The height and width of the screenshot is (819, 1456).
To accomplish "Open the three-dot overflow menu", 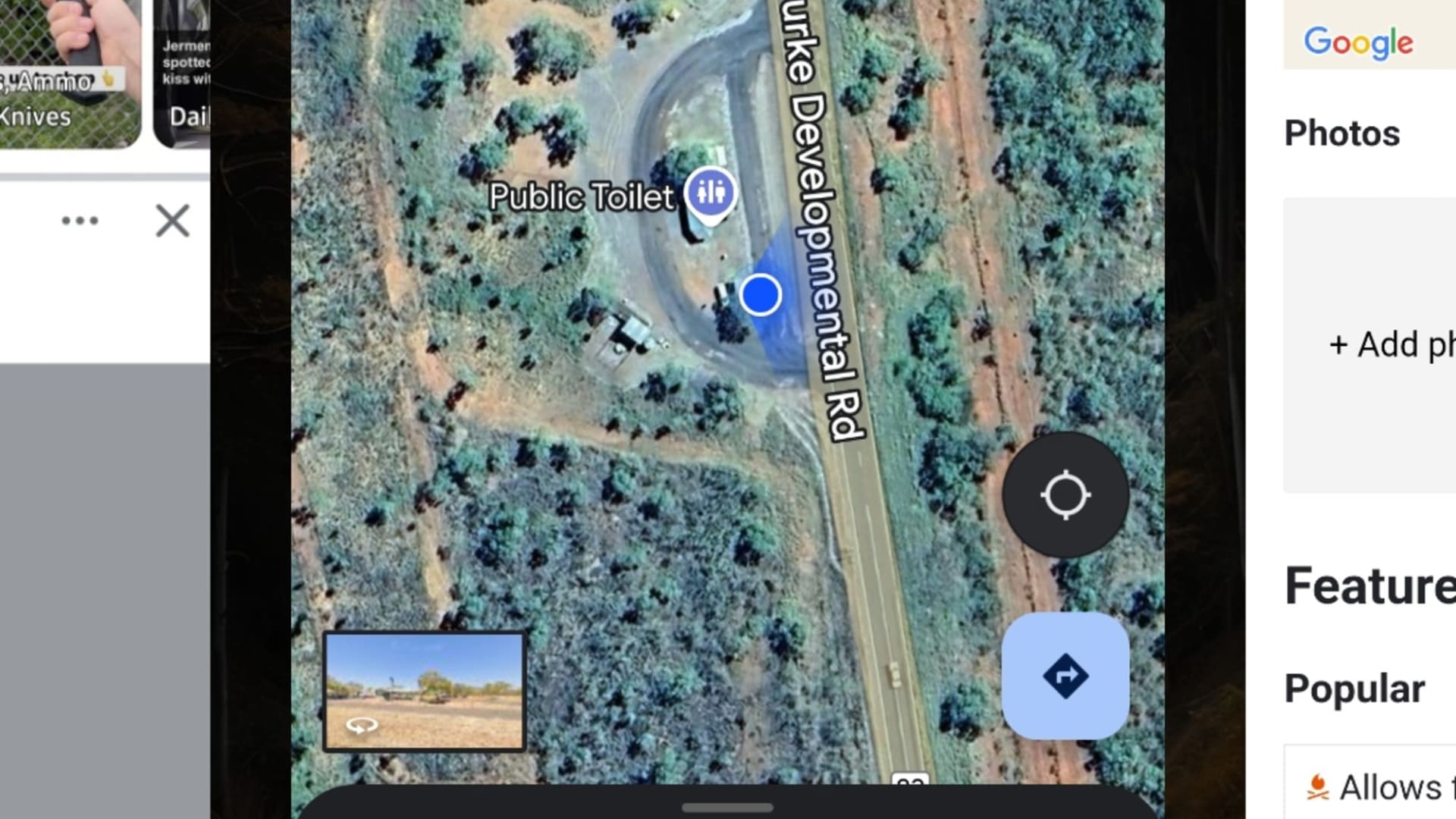I will click(x=80, y=221).
